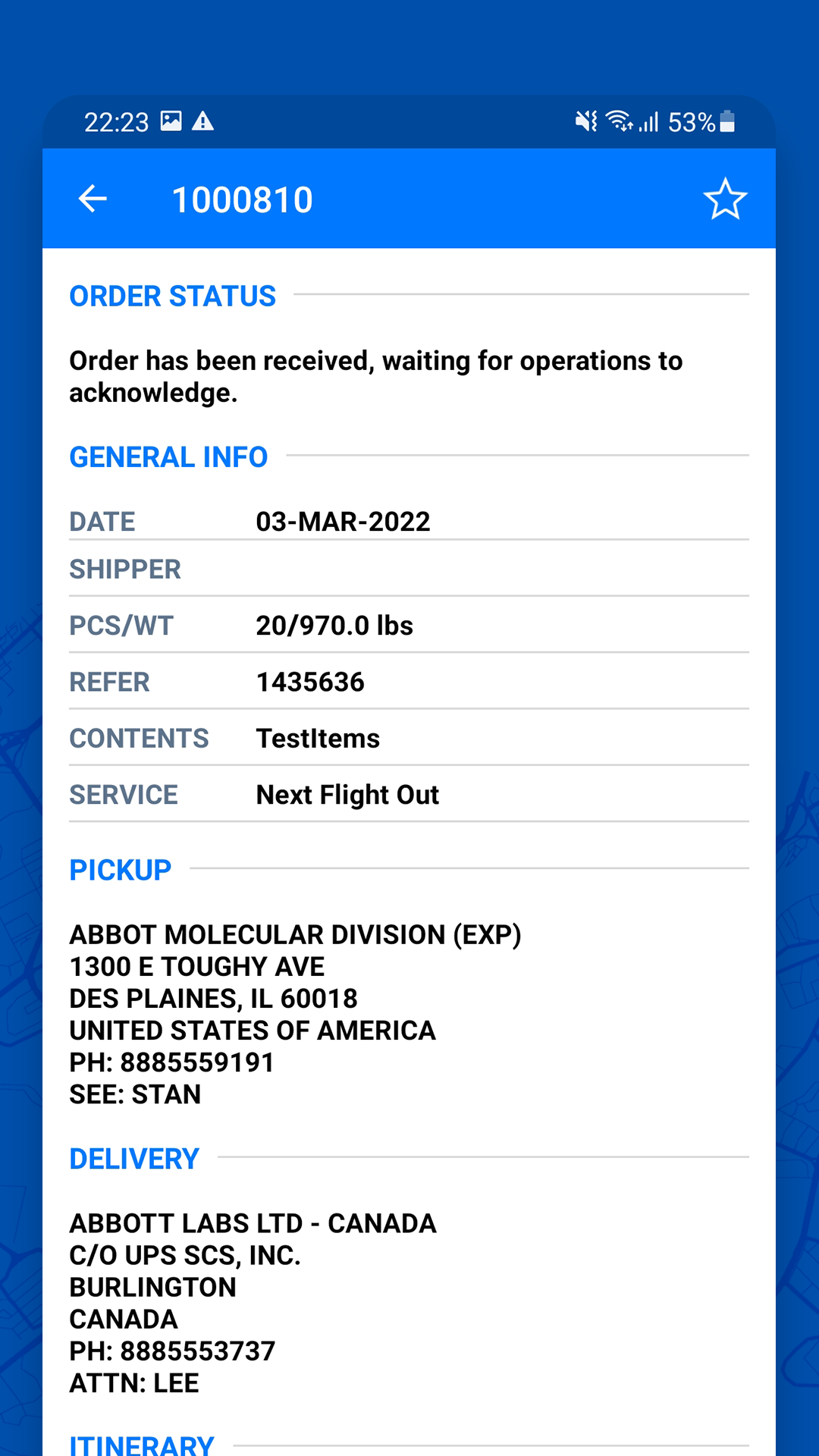Viewport: 819px width, 1456px height.
Task: Mark order 1000810 as favorite
Action: point(725,199)
